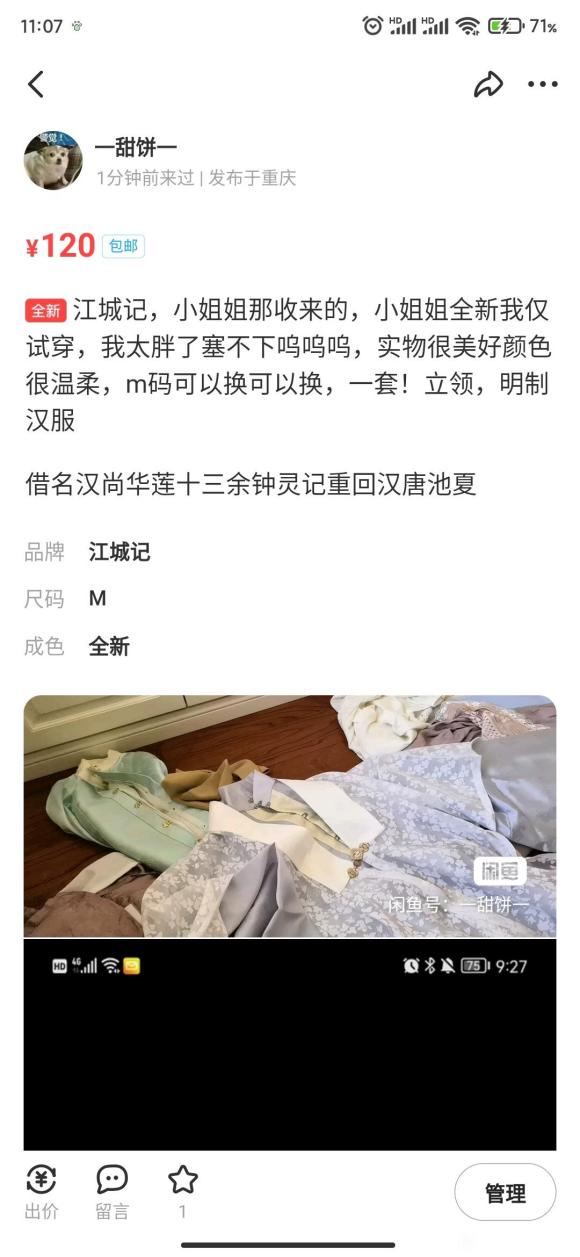Open the 管理 manage button

[505, 1192]
